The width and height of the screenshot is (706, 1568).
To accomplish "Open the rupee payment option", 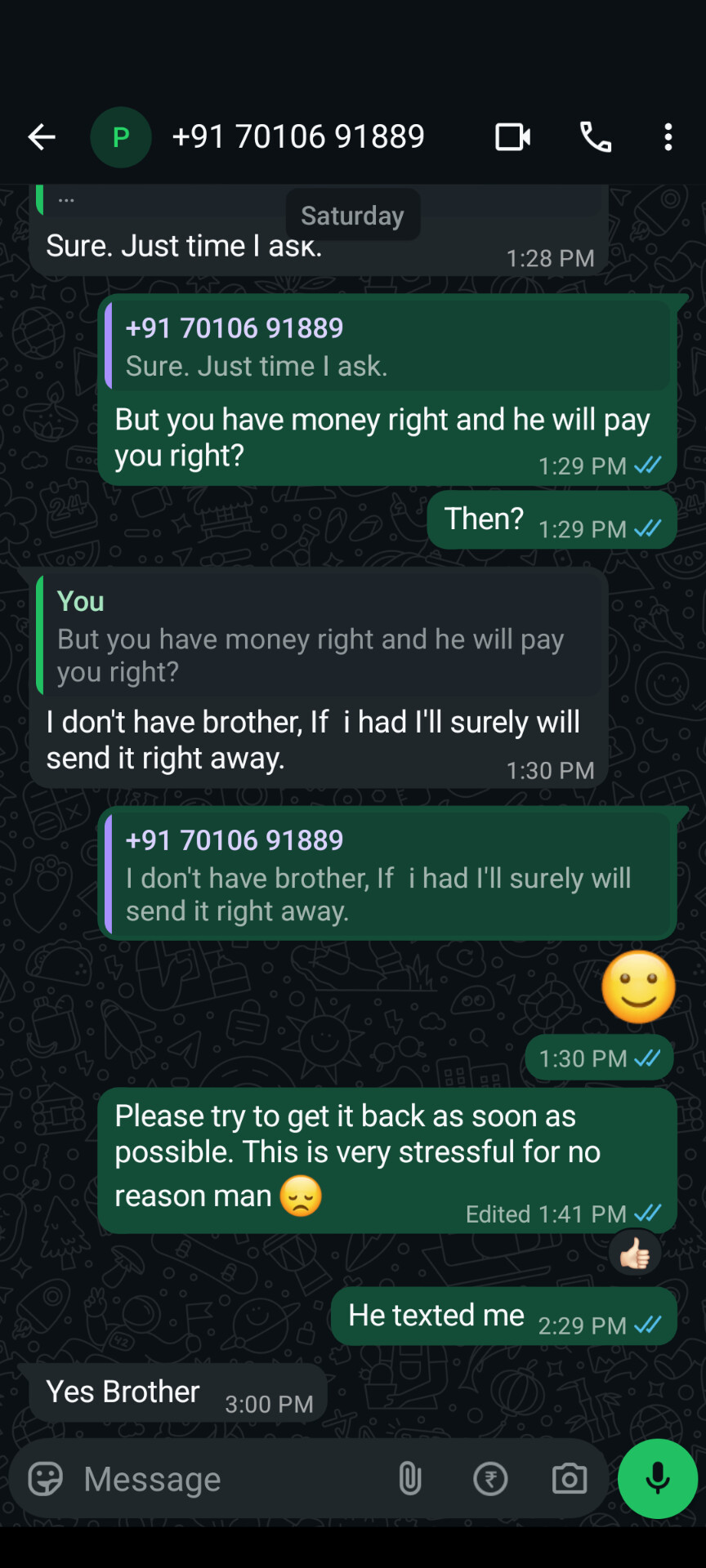I will tap(490, 1479).
